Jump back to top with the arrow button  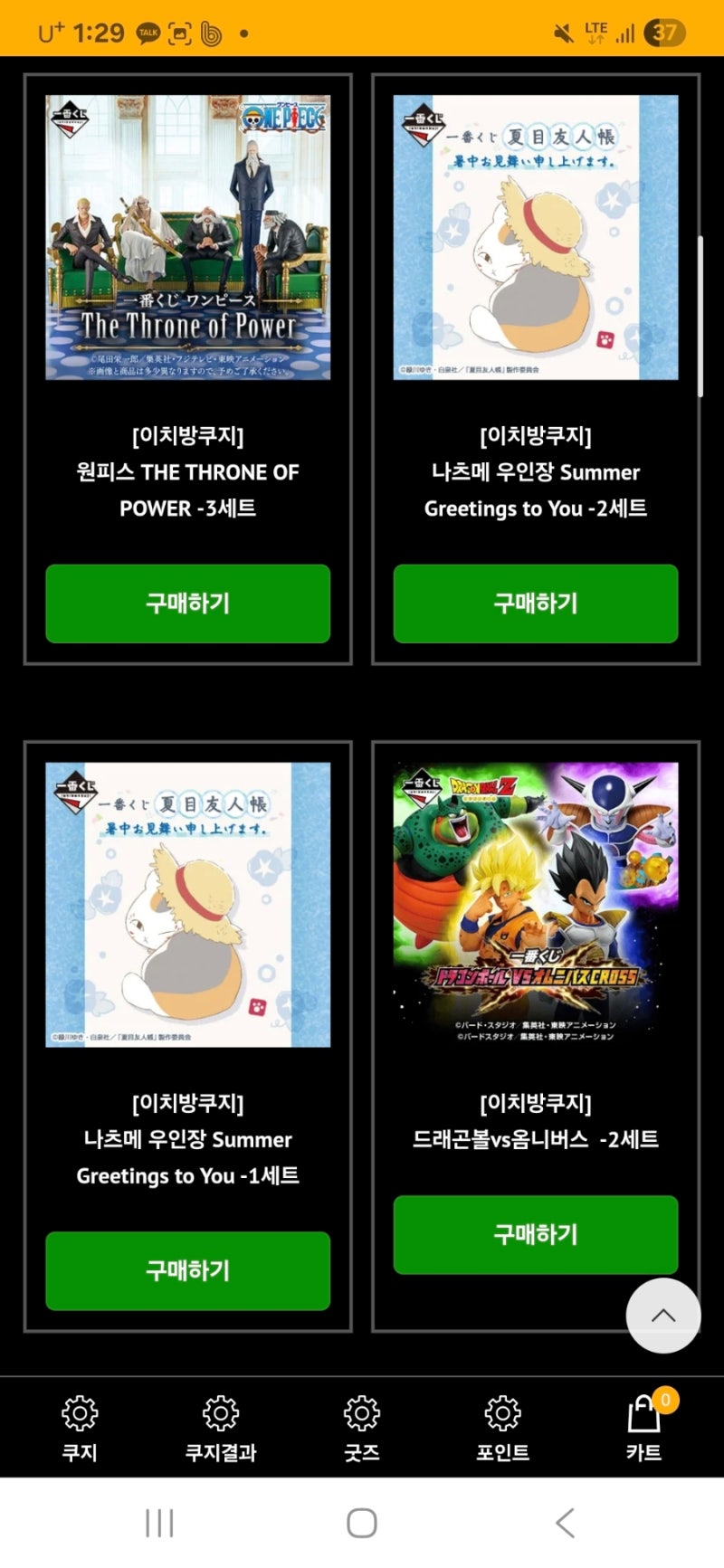[x=662, y=1315]
